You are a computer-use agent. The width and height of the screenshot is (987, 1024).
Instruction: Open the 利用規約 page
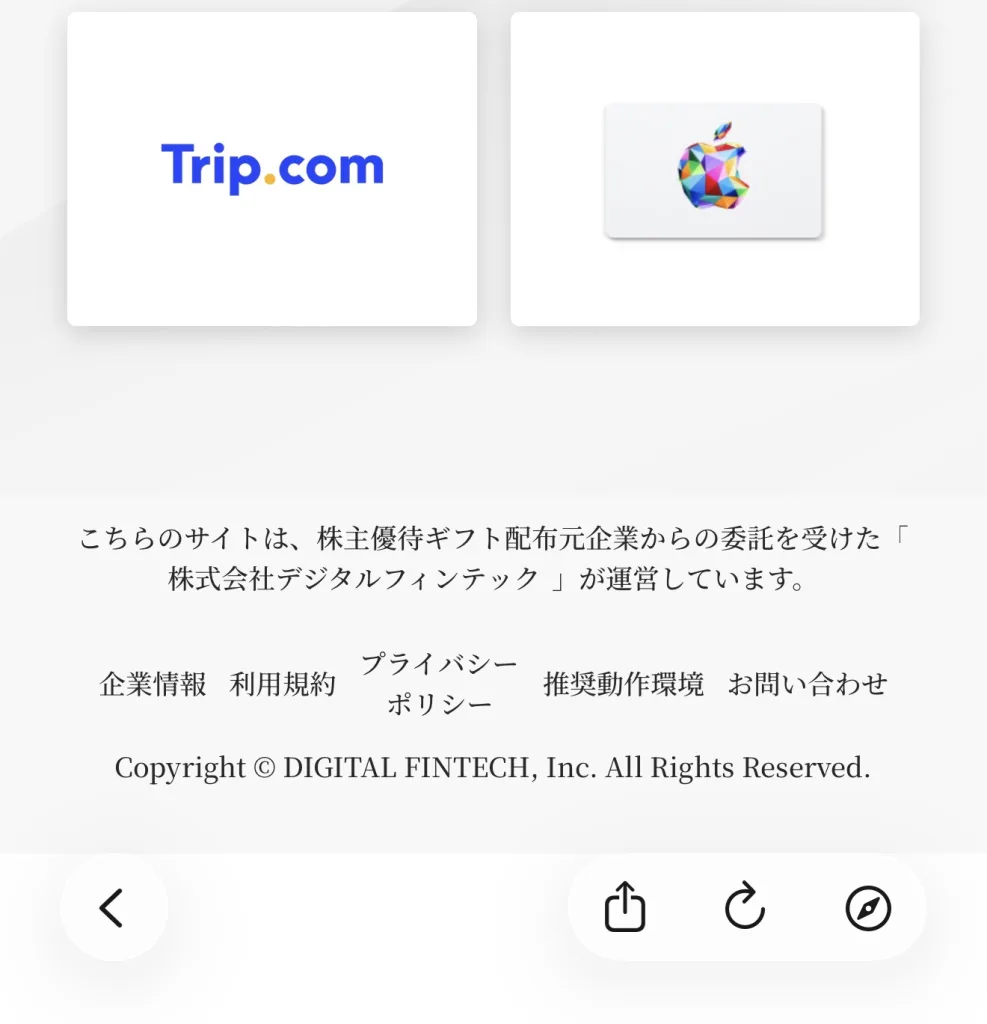point(283,685)
